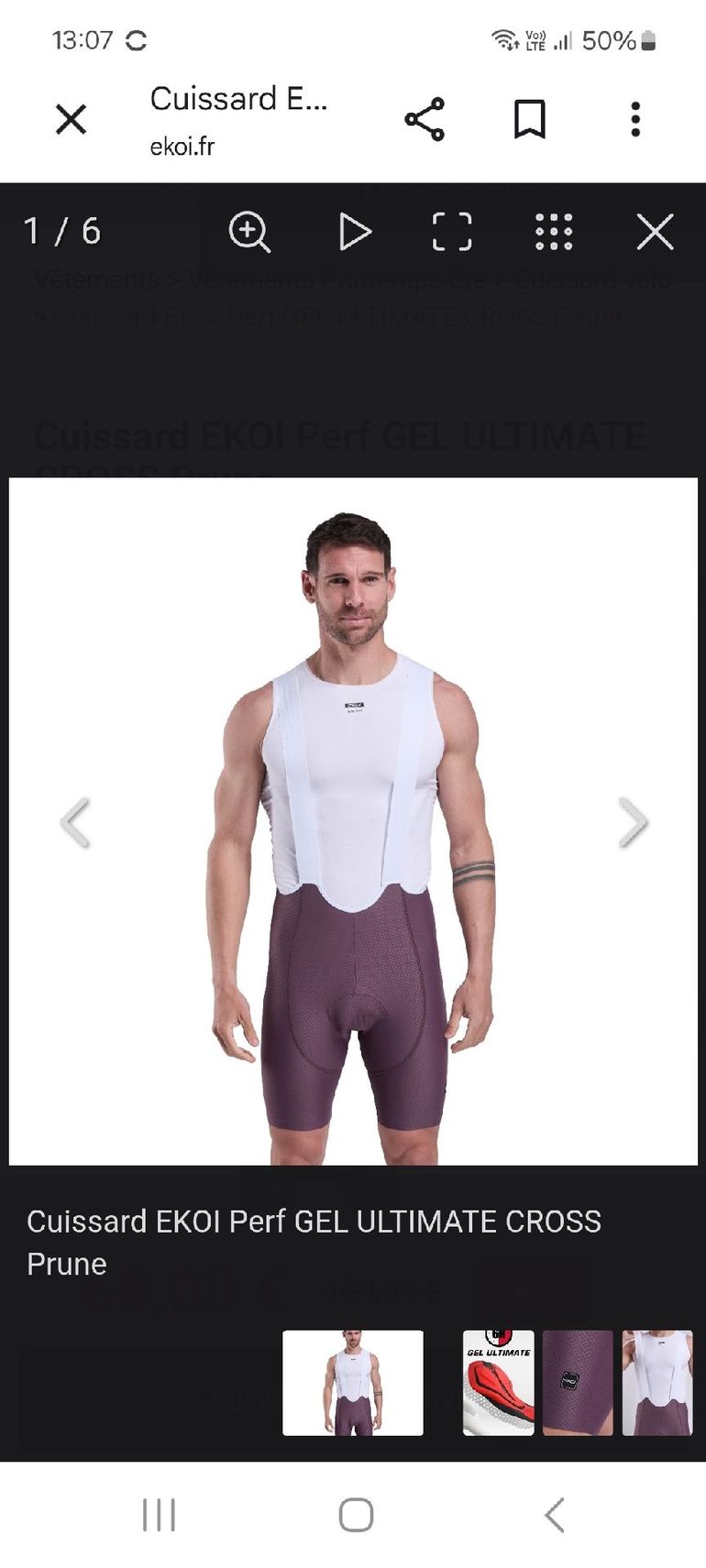Zoom in on the product image

249,232
